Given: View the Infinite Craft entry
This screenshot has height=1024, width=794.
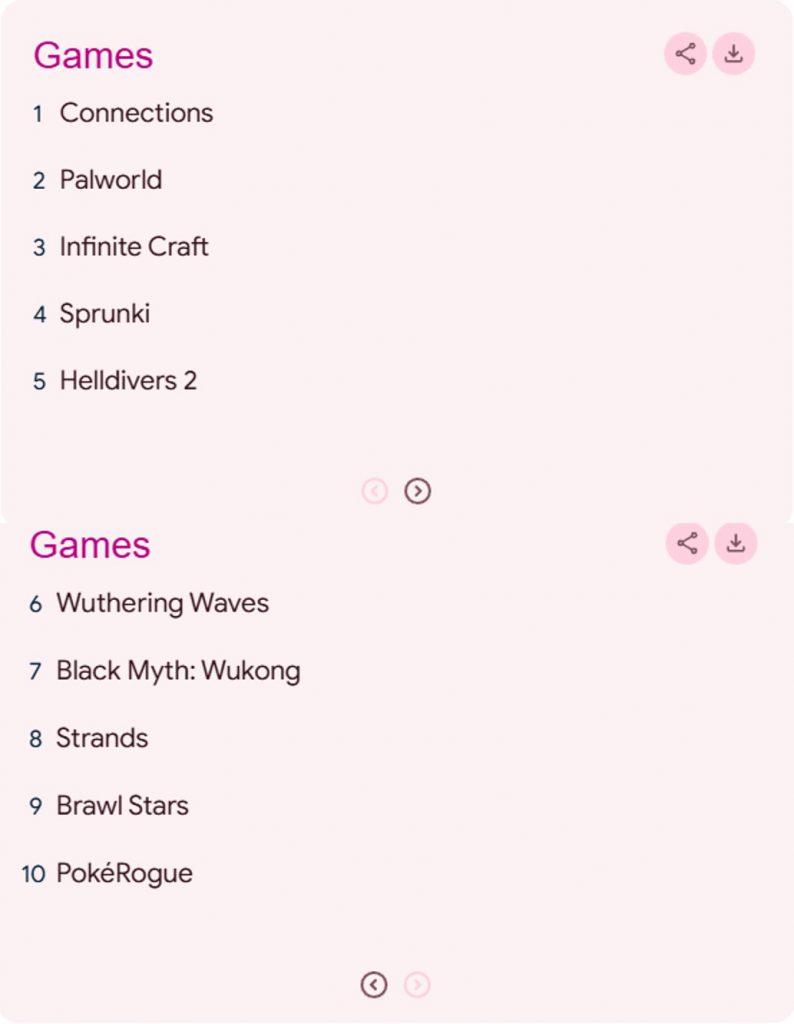Looking at the screenshot, I should pyautogui.click(x=134, y=247).
